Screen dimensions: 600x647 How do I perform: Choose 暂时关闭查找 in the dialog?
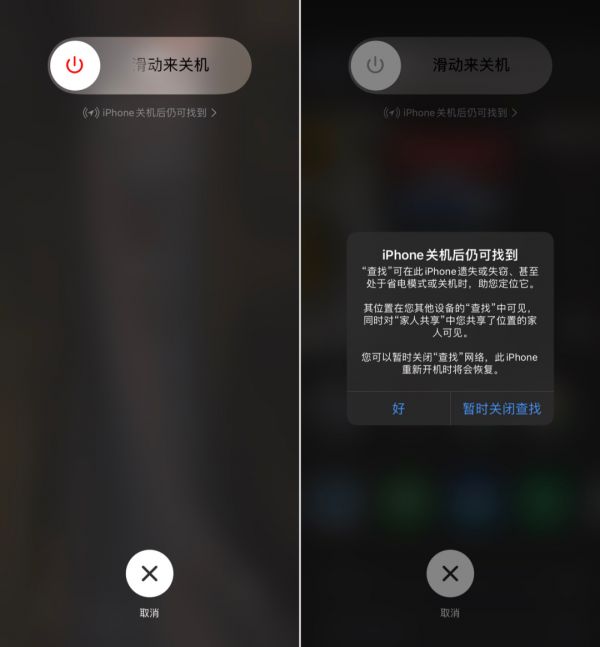click(501, 409)
